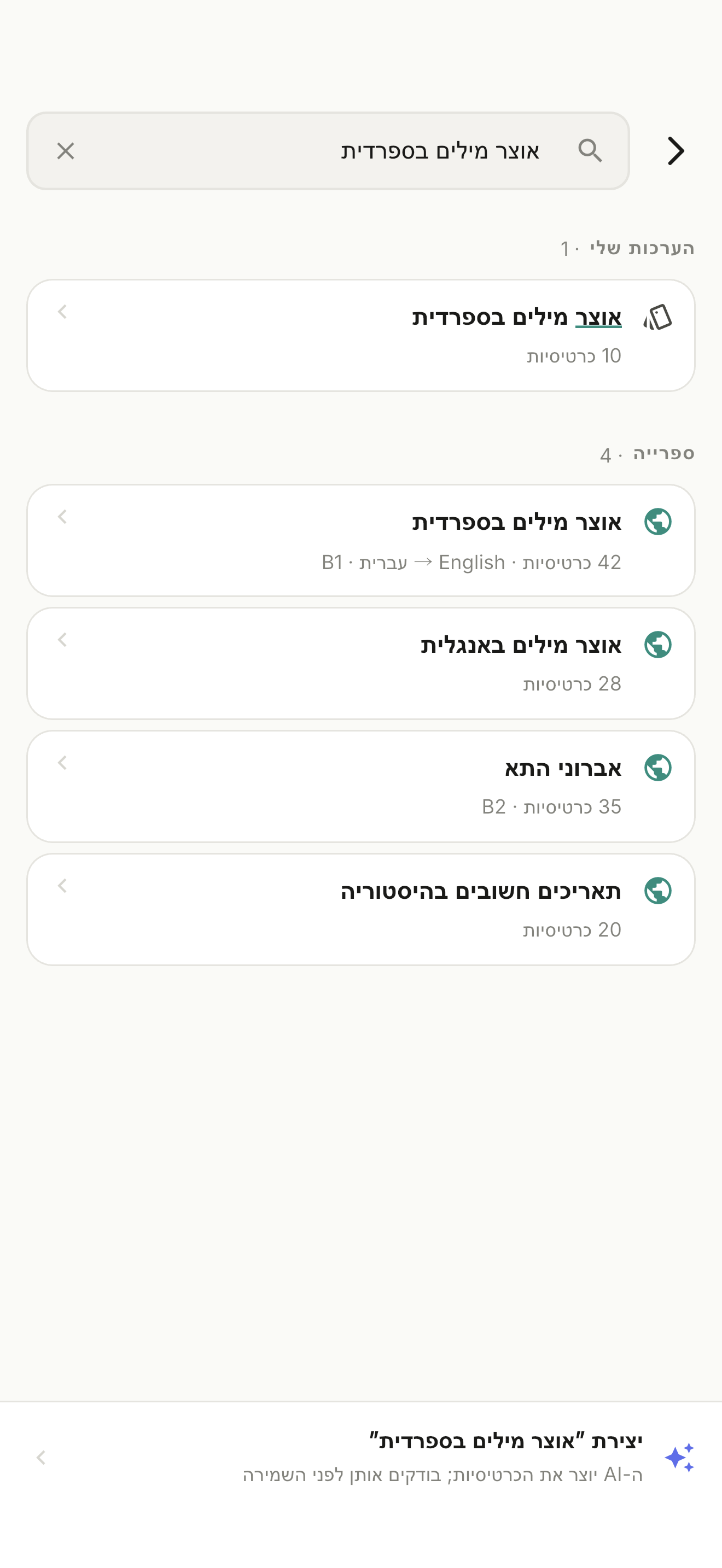722x1568 pixels.
Task: Open library set אוצר מילים בספרדית, 42 כרטיסיות
Action: point(361,541)
